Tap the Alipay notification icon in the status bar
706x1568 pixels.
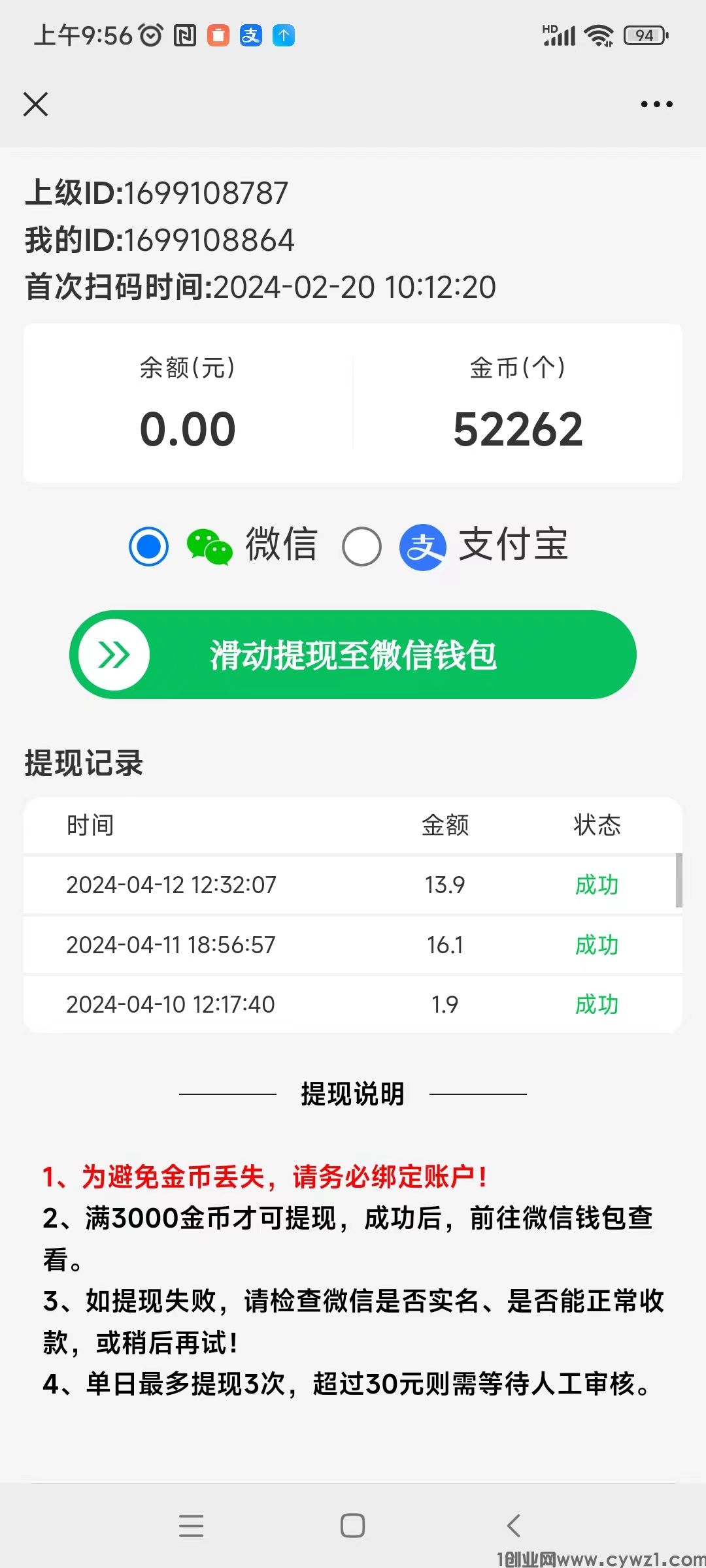(252, 35)
